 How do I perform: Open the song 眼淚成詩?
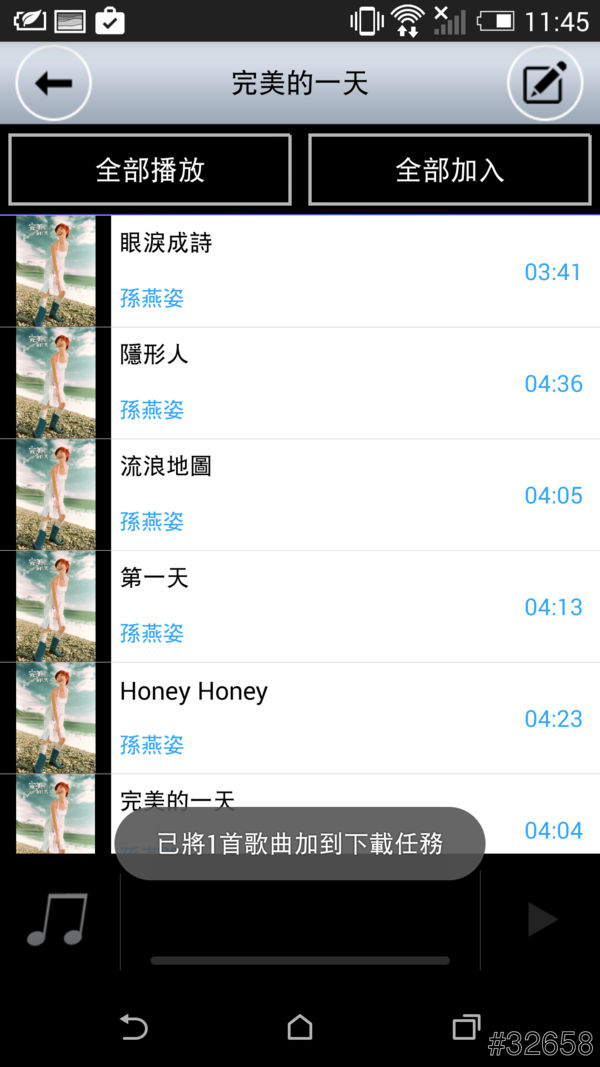tap(300, 271)
